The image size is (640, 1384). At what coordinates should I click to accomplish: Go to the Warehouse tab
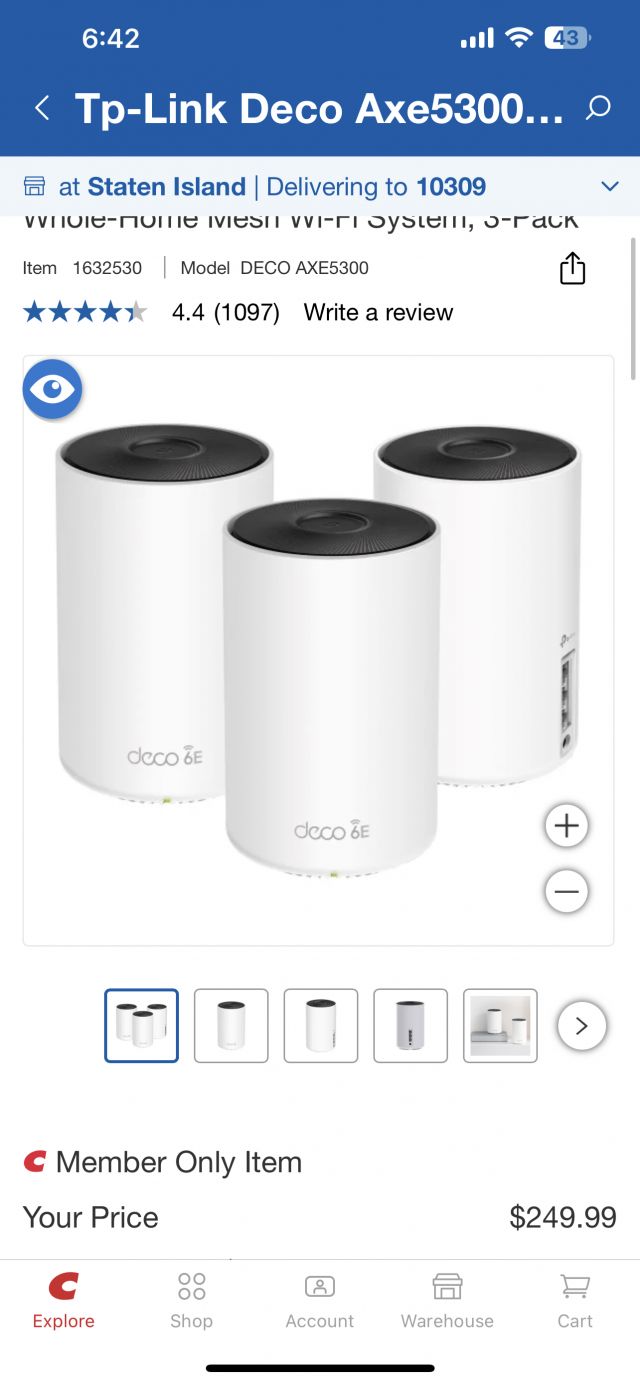447,1300
